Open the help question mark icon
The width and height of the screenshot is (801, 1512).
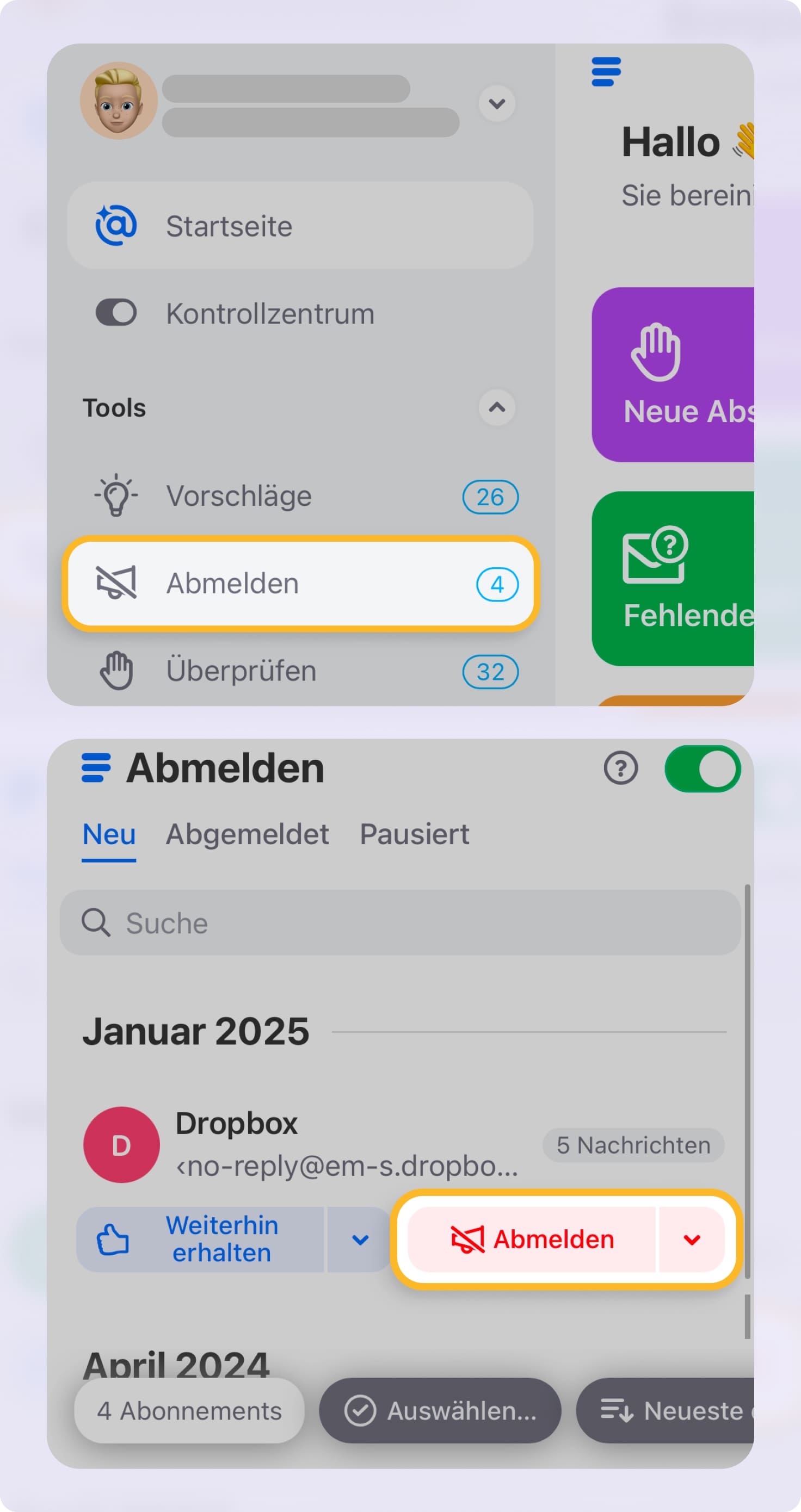(620, 769)
